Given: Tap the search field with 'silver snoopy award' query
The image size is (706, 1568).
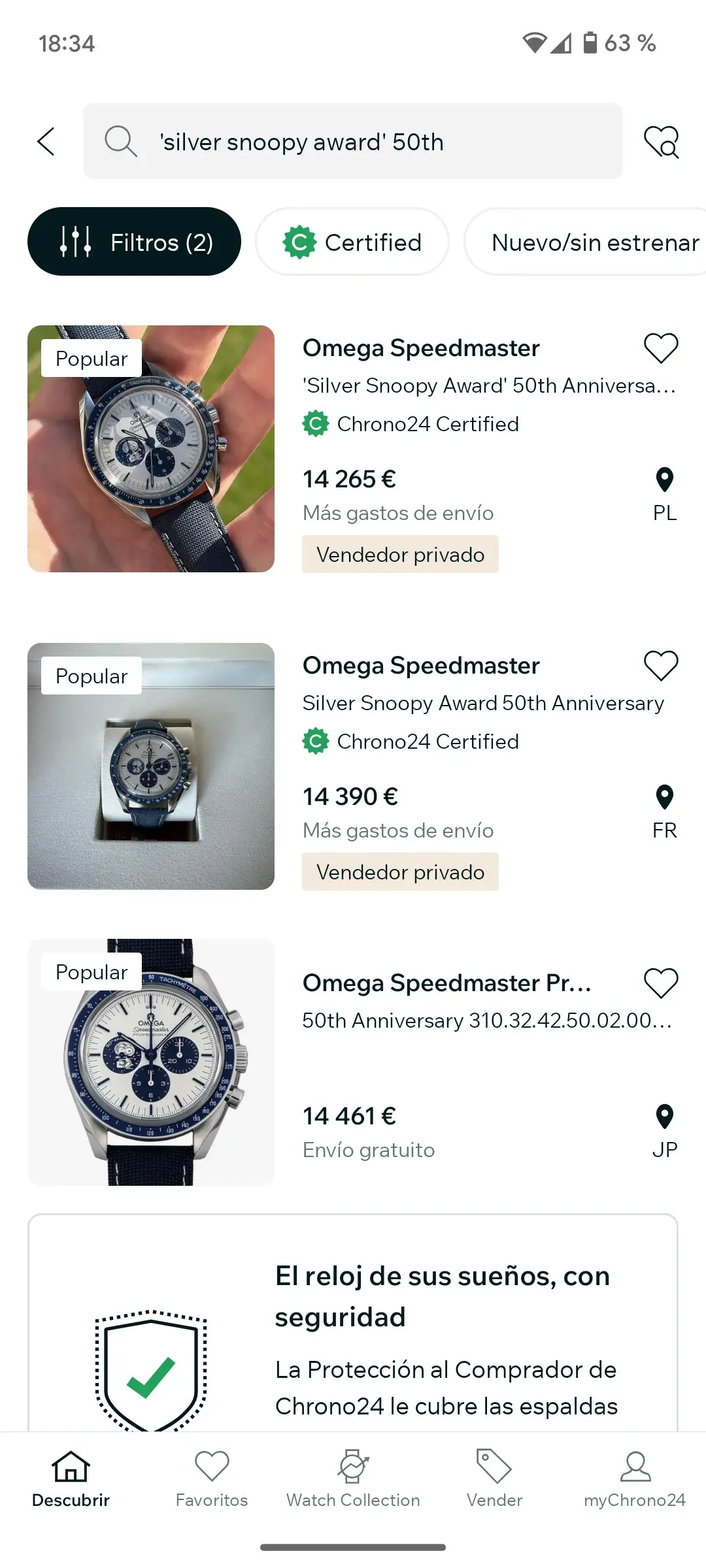Looking at the screenshot, I should (x=353, y=141).
